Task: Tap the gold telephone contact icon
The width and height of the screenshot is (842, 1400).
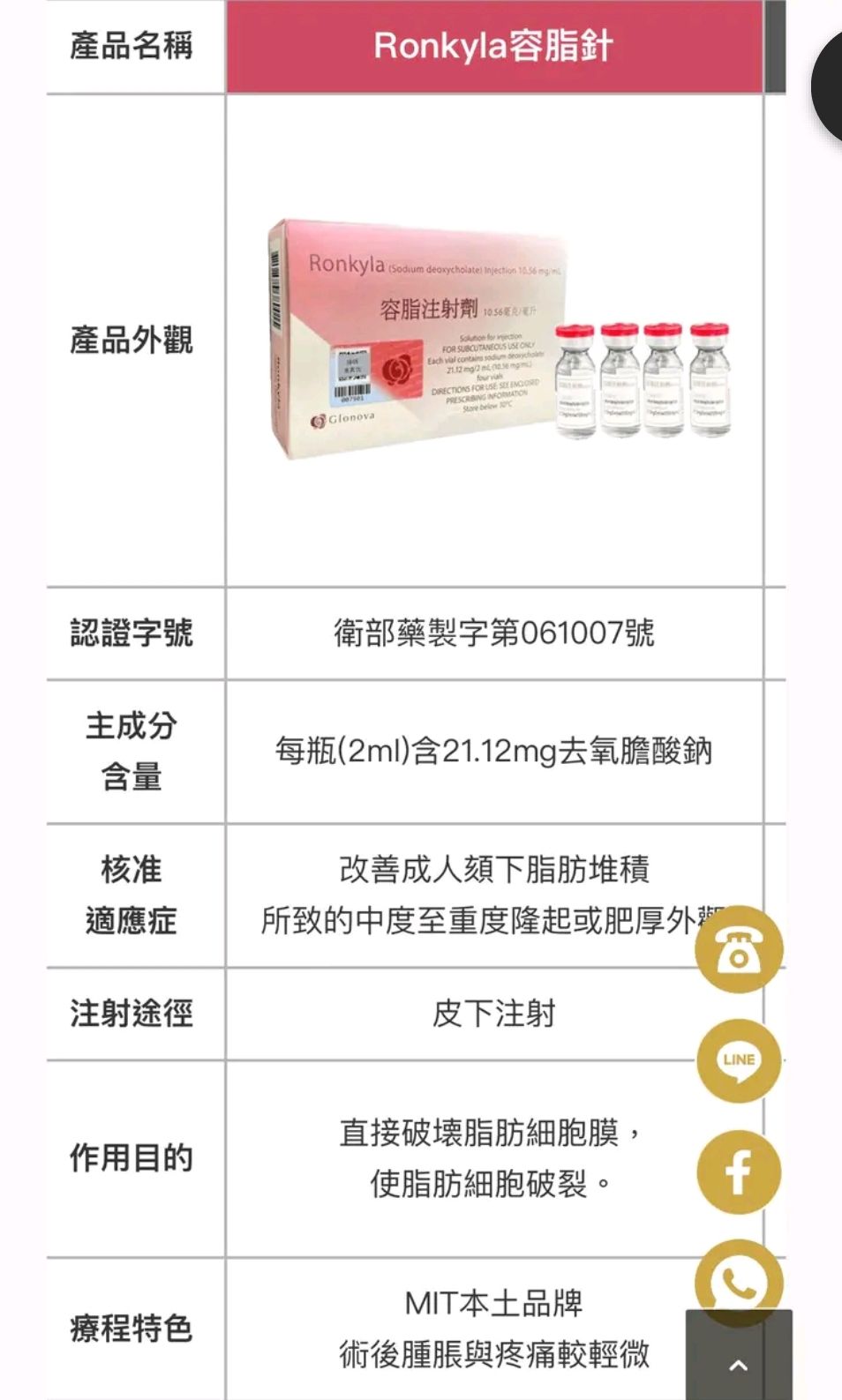Action: coord(739,950)
